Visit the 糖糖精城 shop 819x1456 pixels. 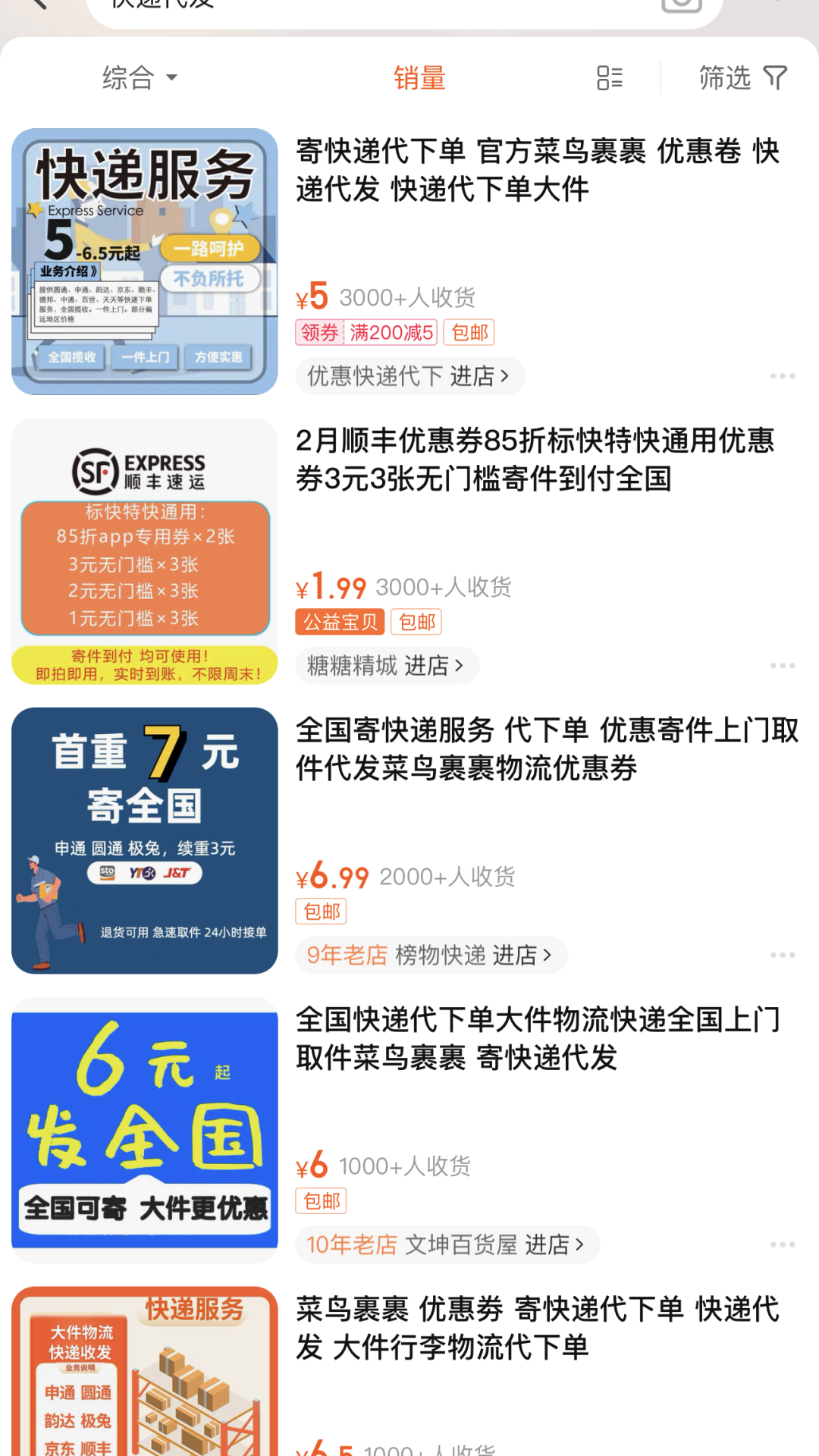[387, 666]
